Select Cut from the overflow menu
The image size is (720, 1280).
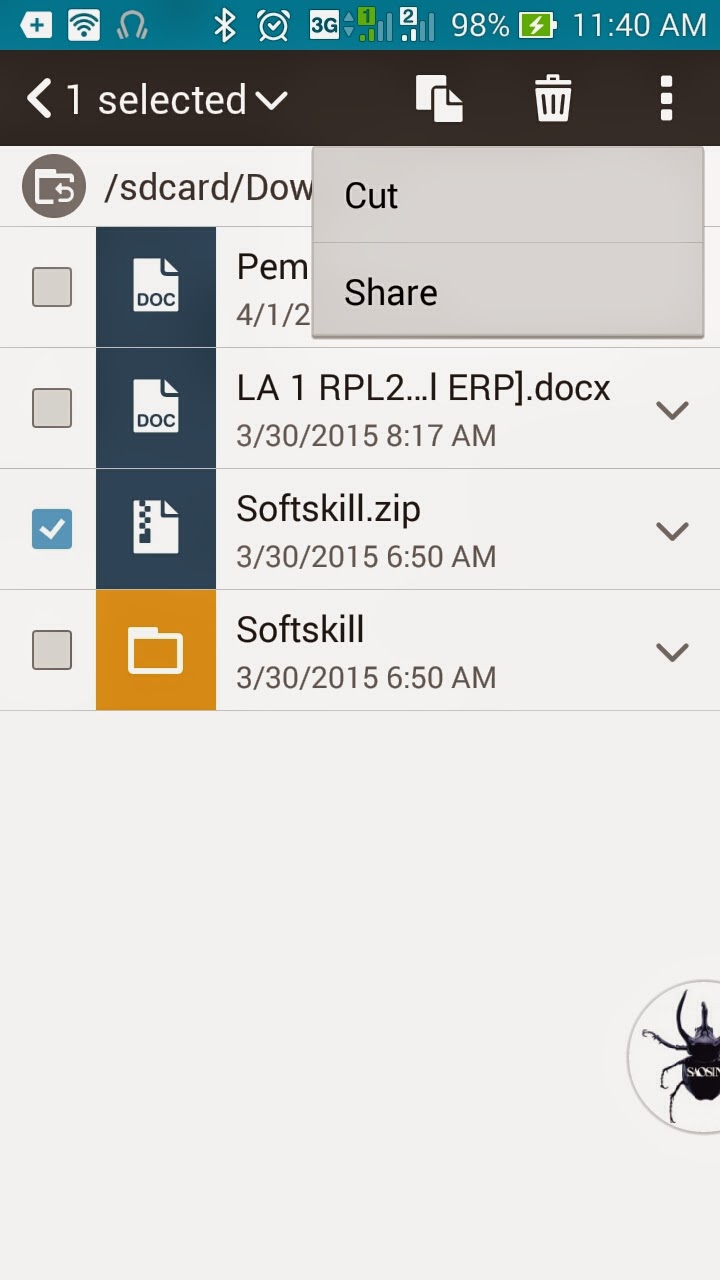click(x=506, y=196)
